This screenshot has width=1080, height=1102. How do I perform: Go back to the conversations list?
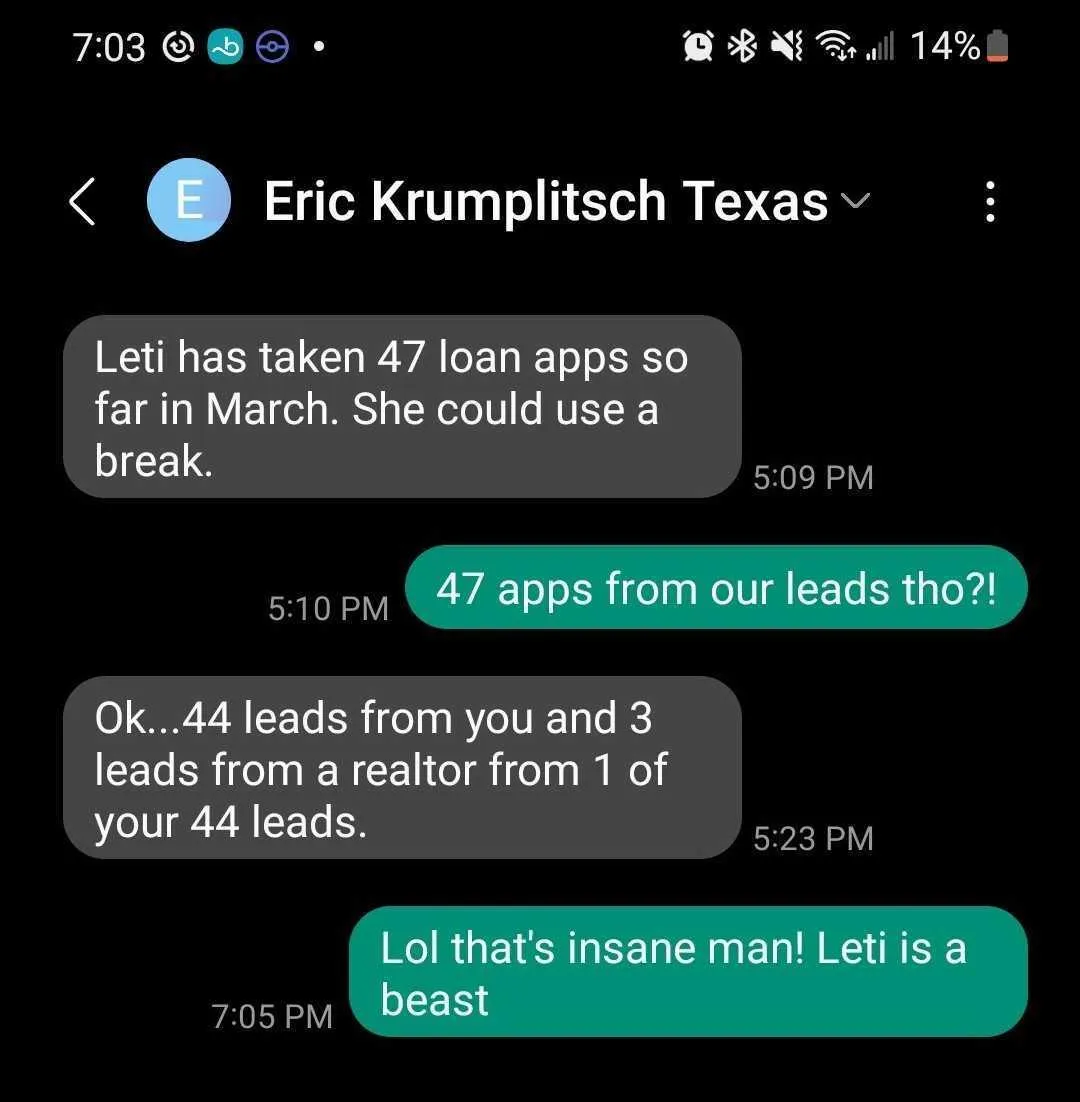point(82,201)
